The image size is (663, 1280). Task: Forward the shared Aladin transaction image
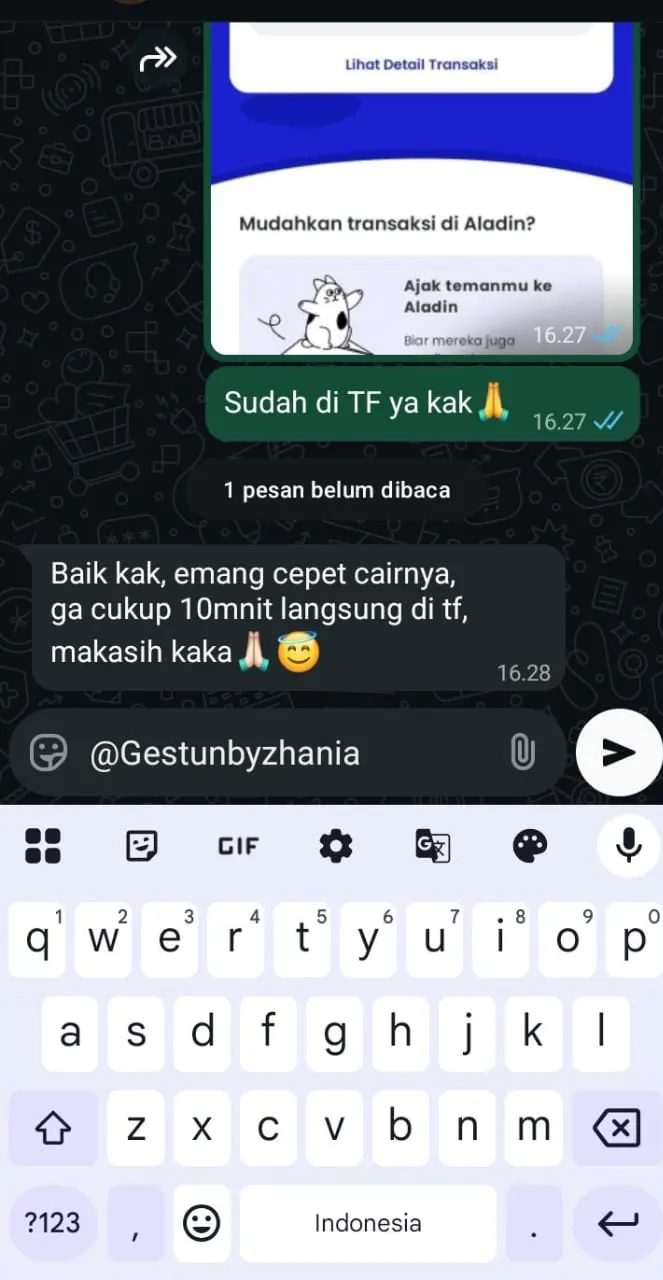[x=158, y=60]
